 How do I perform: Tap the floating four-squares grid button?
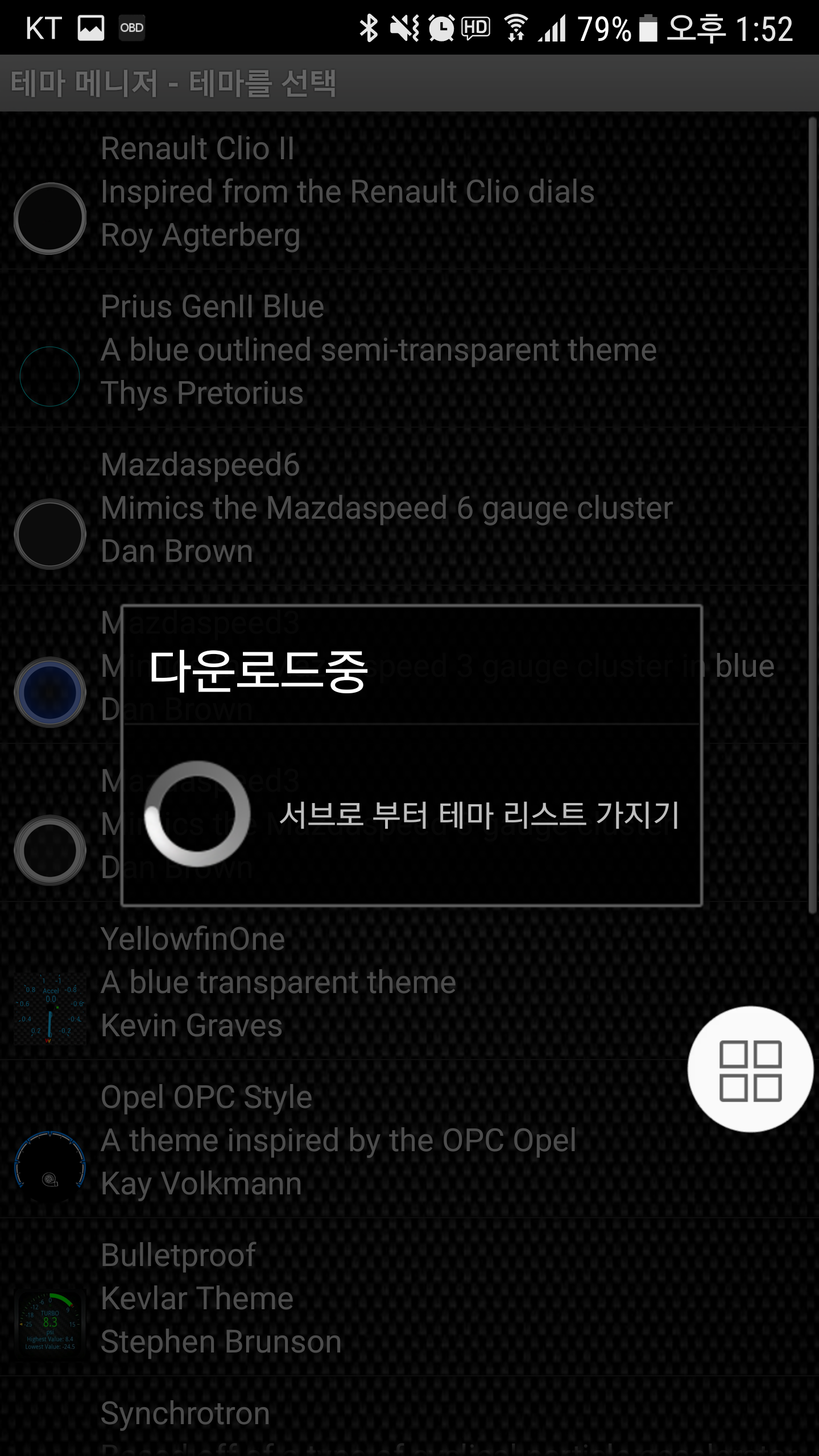coord(750,1070)
